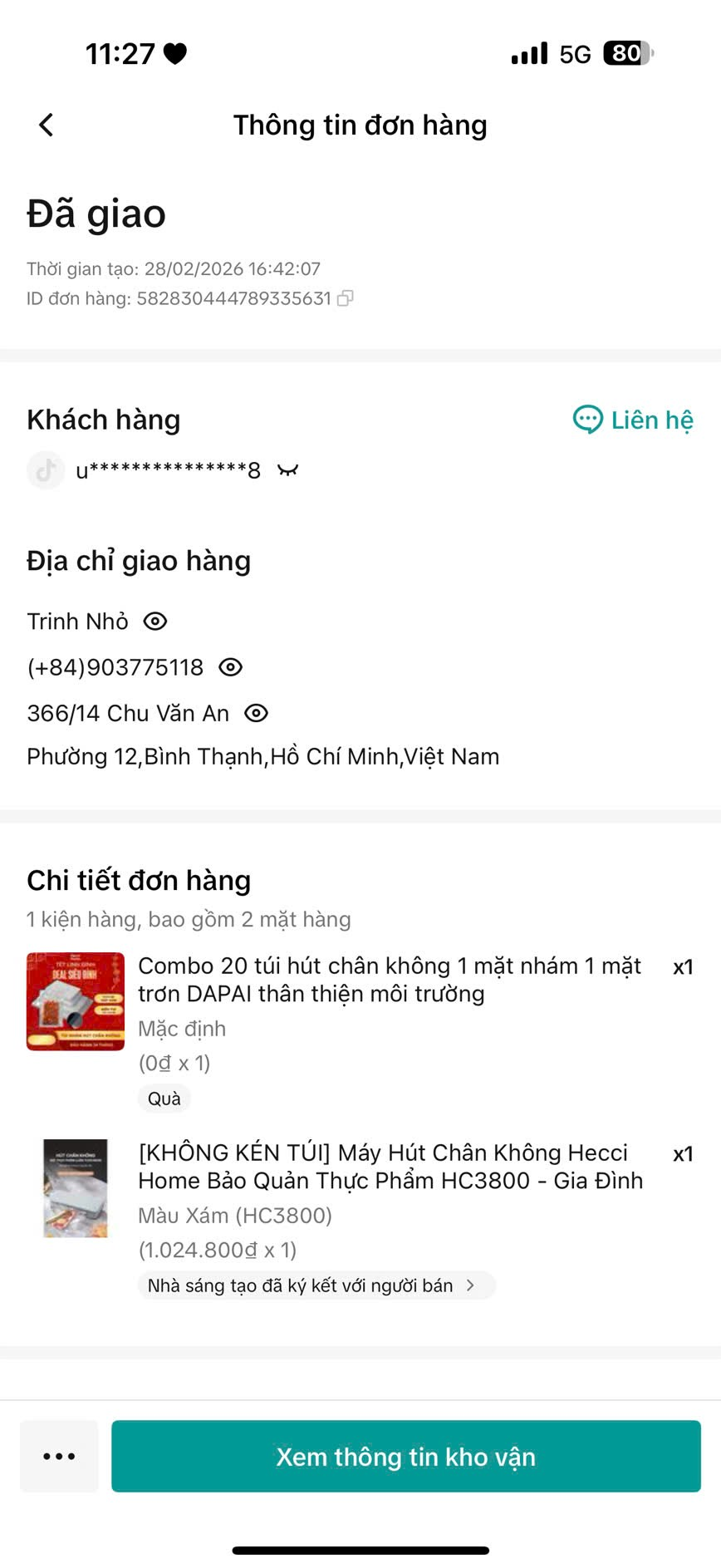
Task: Reveal the masked customer username
Action: tap(287, 471)
